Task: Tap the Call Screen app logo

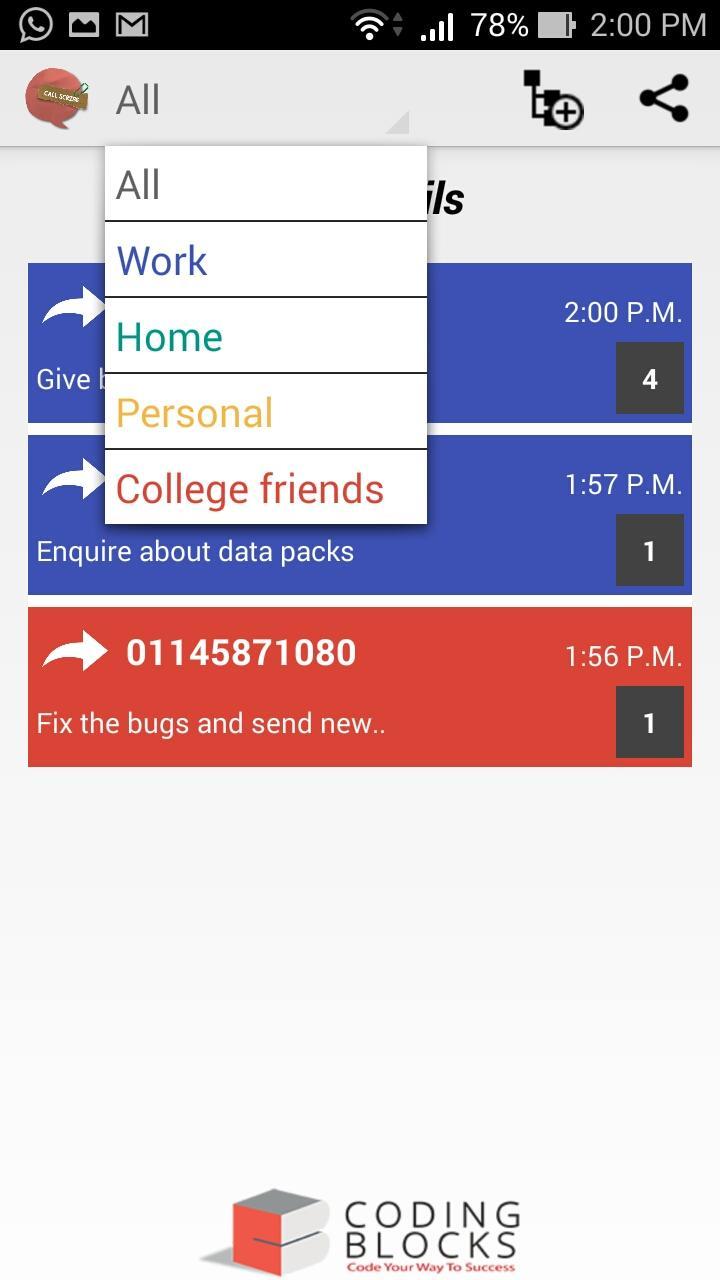Action: [57, 98]
